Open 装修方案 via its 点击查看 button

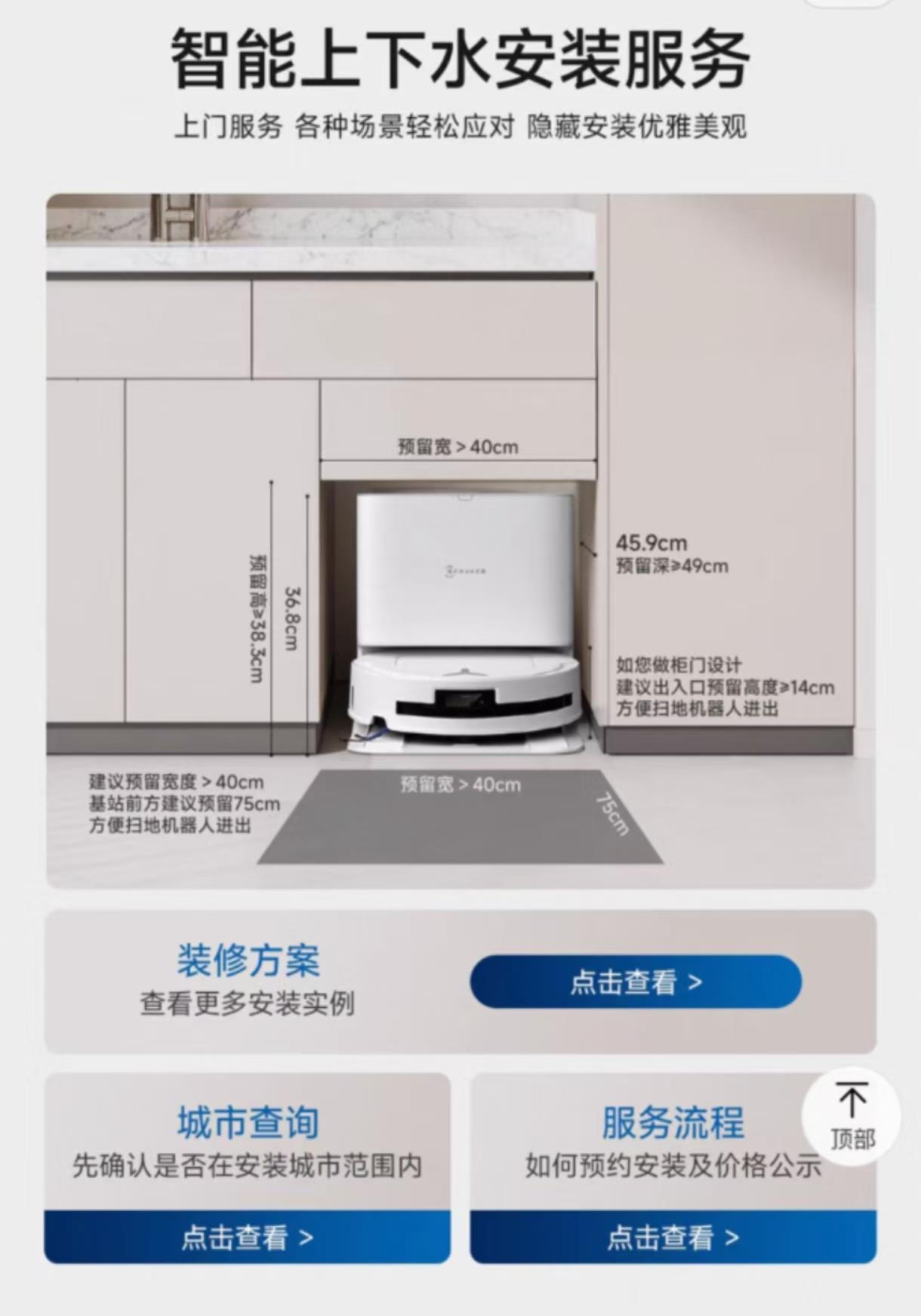tap(636, 982)
